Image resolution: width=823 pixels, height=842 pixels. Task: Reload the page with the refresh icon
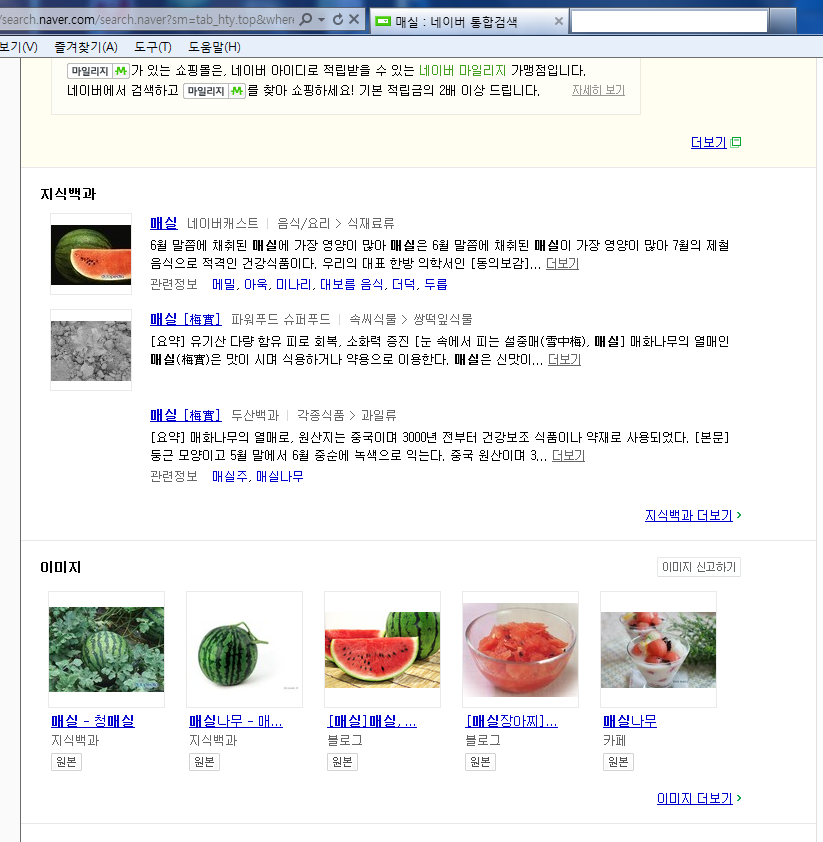[x=338, y=20]
